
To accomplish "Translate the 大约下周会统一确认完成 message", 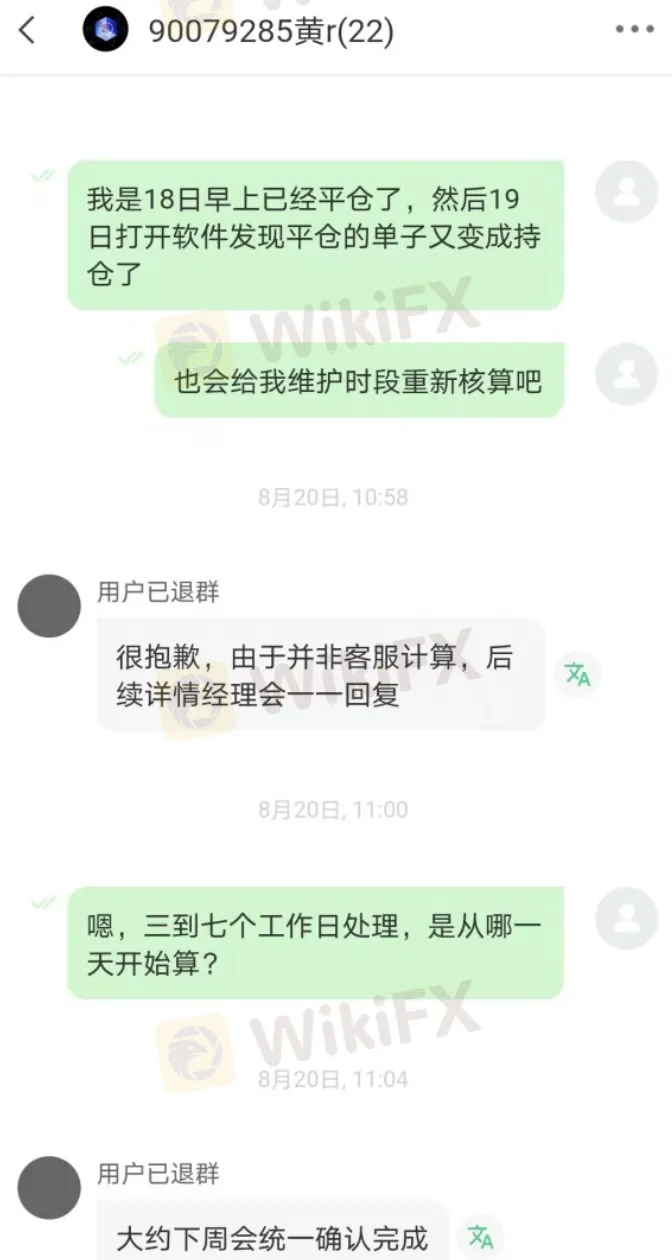I will 481,1238.
